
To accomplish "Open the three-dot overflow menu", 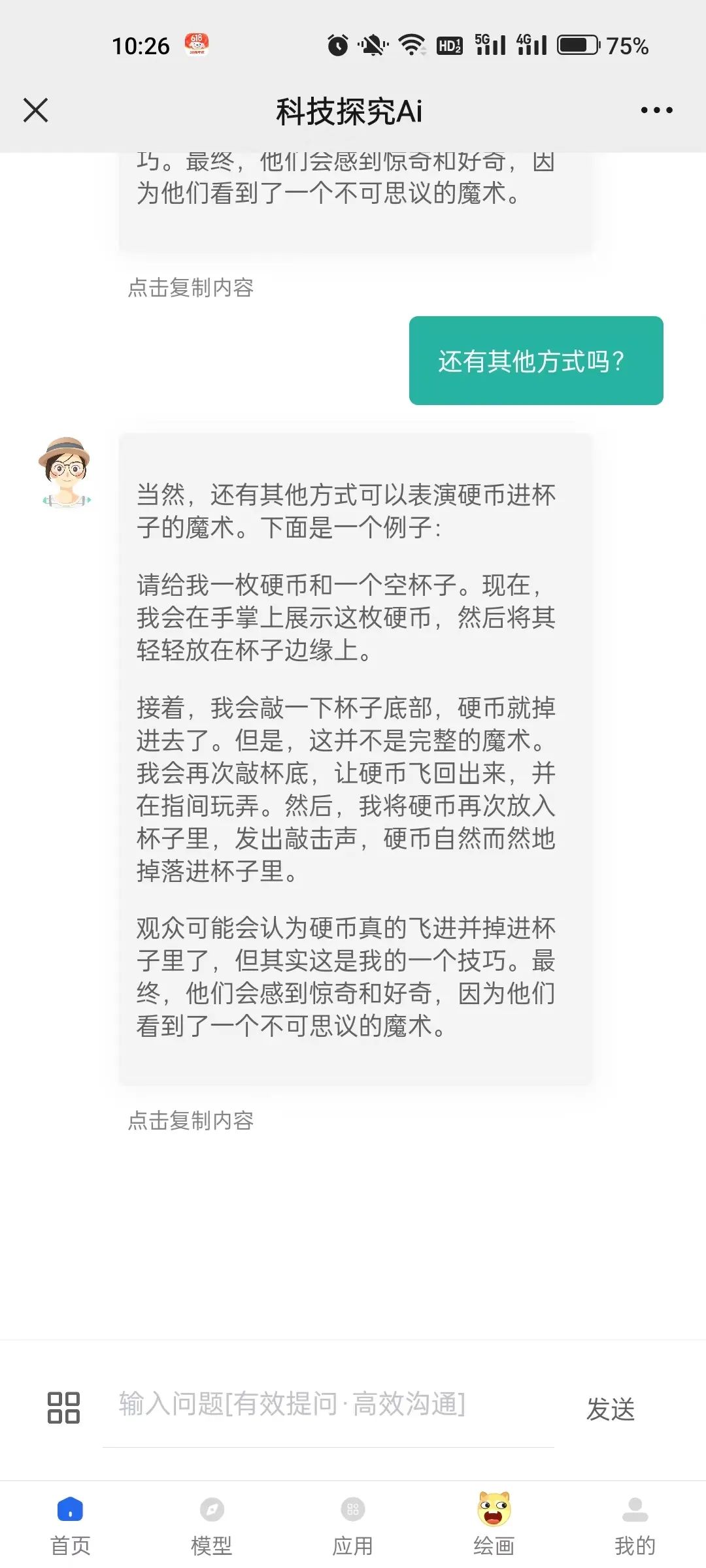I will click(x=656, y=110).
